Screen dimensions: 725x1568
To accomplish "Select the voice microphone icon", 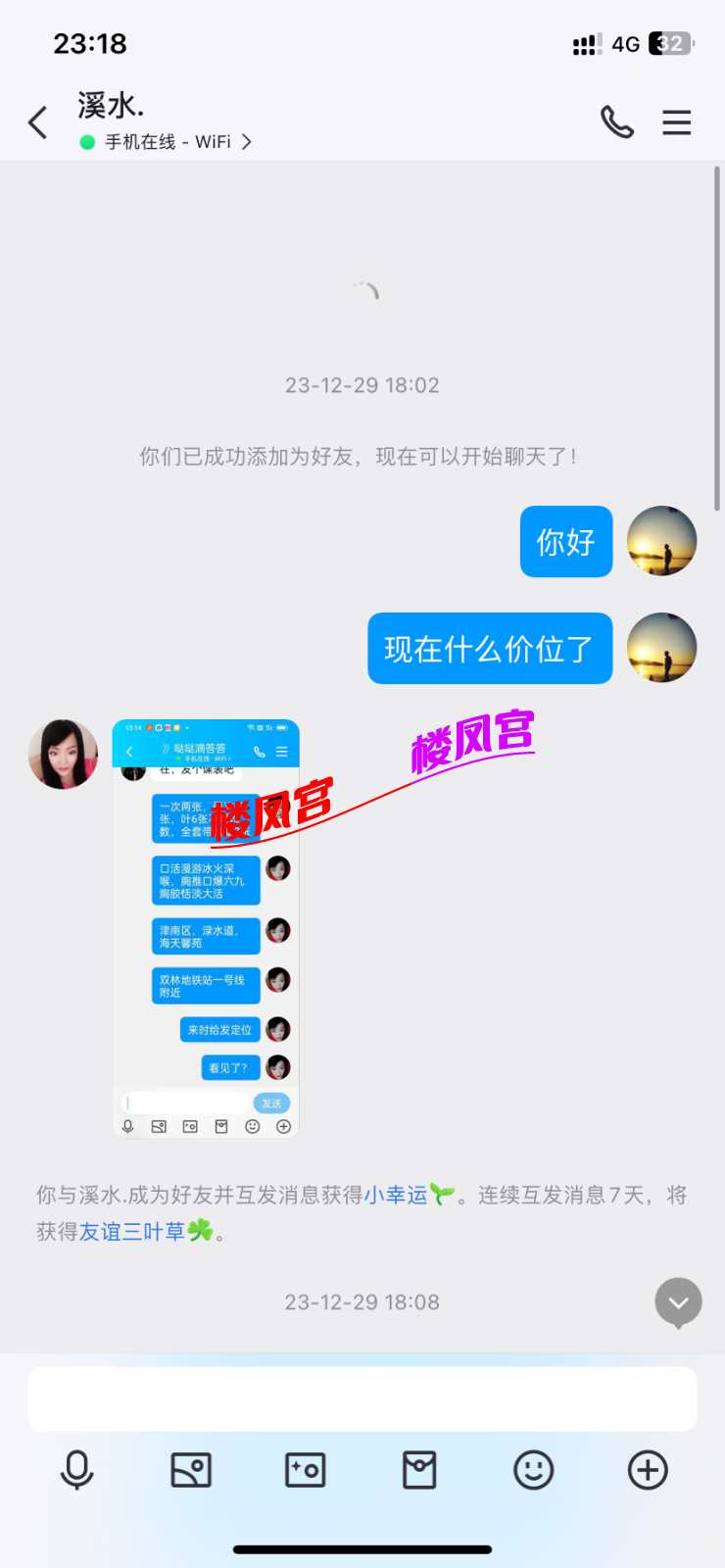I will tap(76, 1470).
